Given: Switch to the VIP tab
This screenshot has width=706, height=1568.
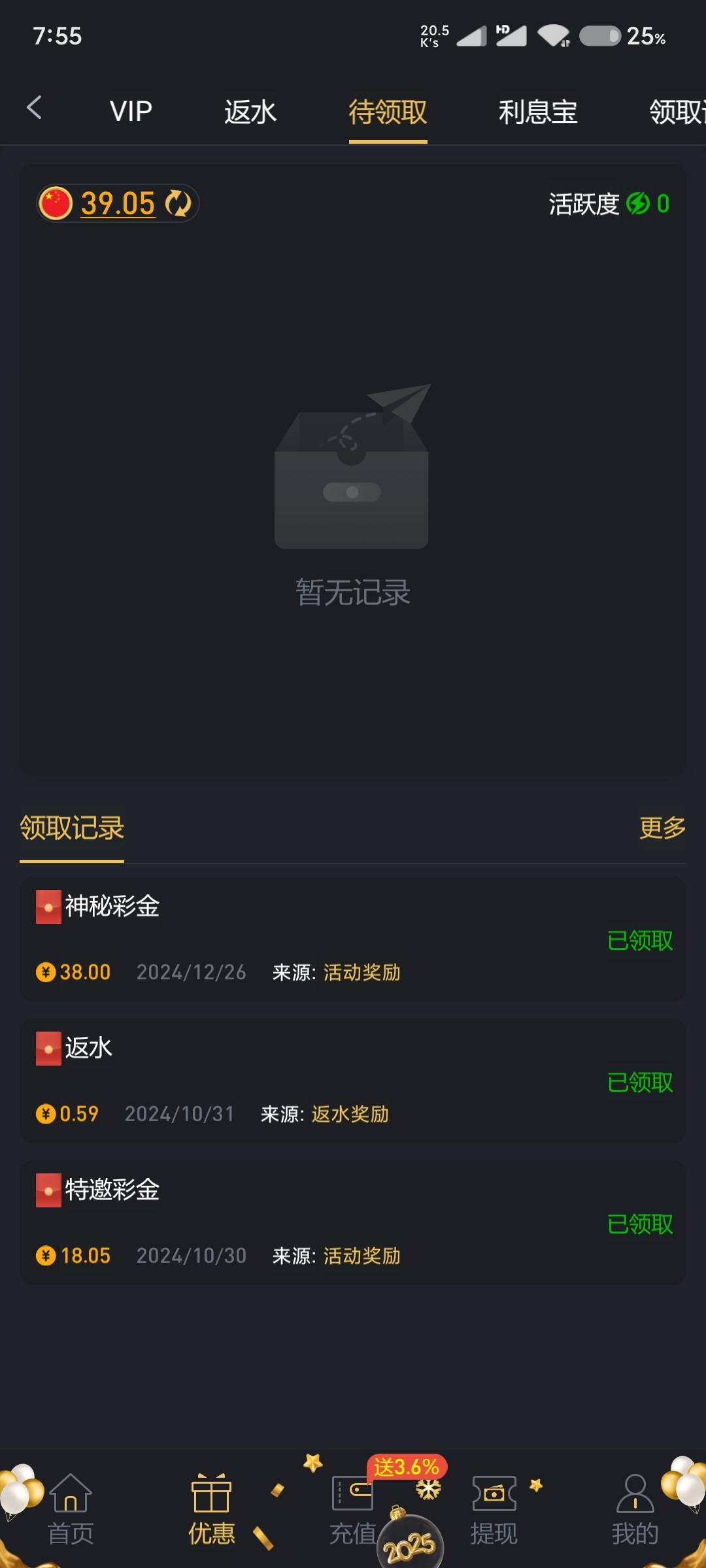Looking at the screenshot, I should 131,112.
